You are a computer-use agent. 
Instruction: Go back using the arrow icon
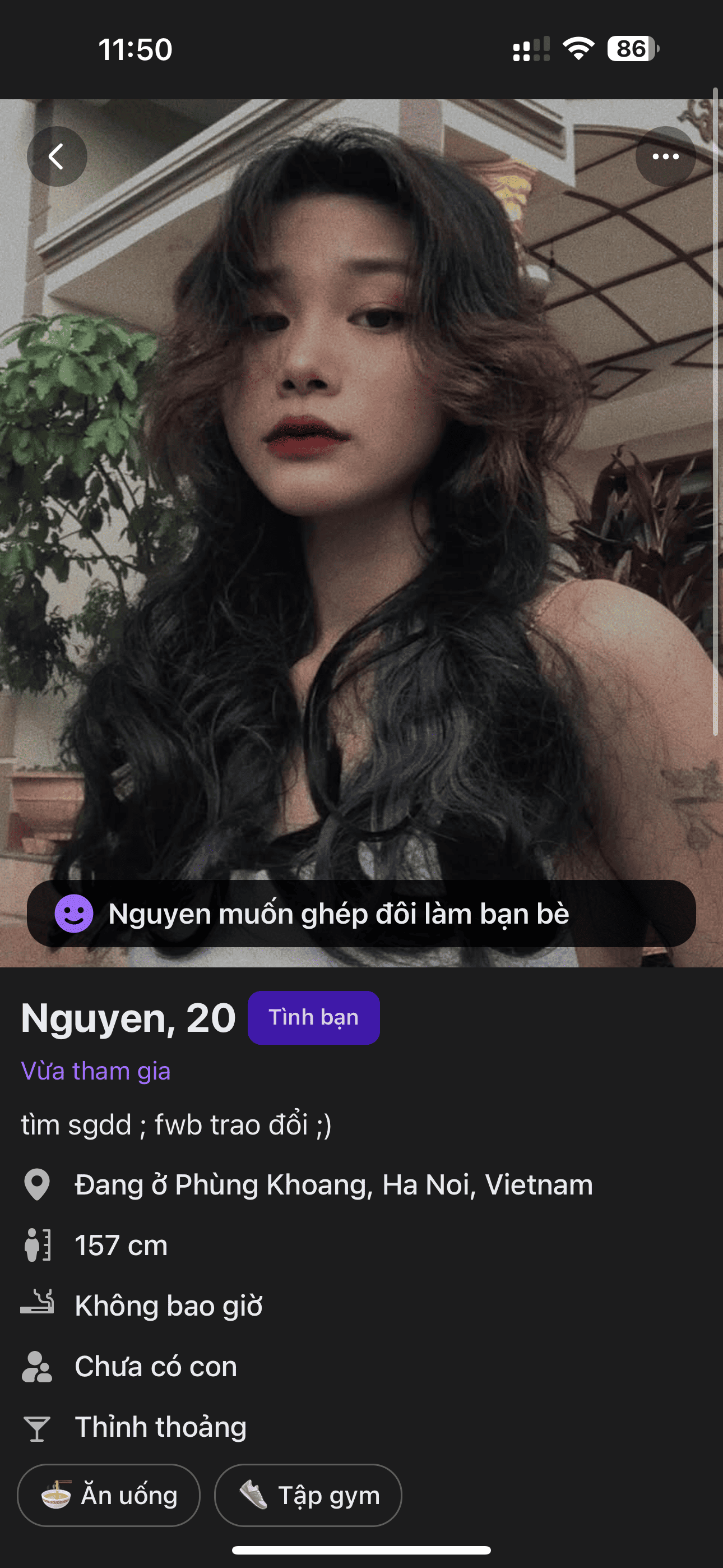[57, 156]
